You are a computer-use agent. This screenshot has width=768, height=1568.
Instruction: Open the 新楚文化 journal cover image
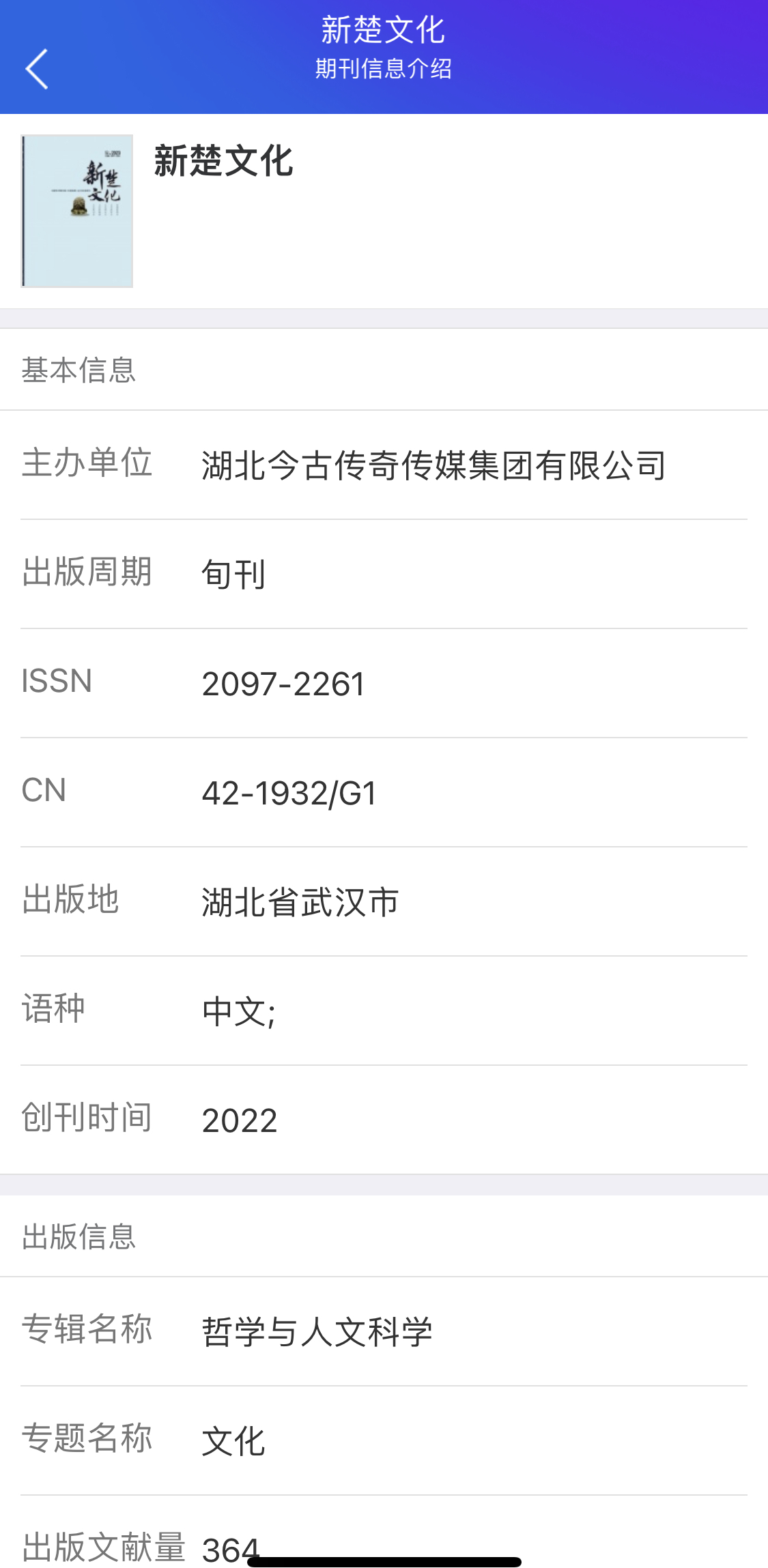tap(77, 211)
